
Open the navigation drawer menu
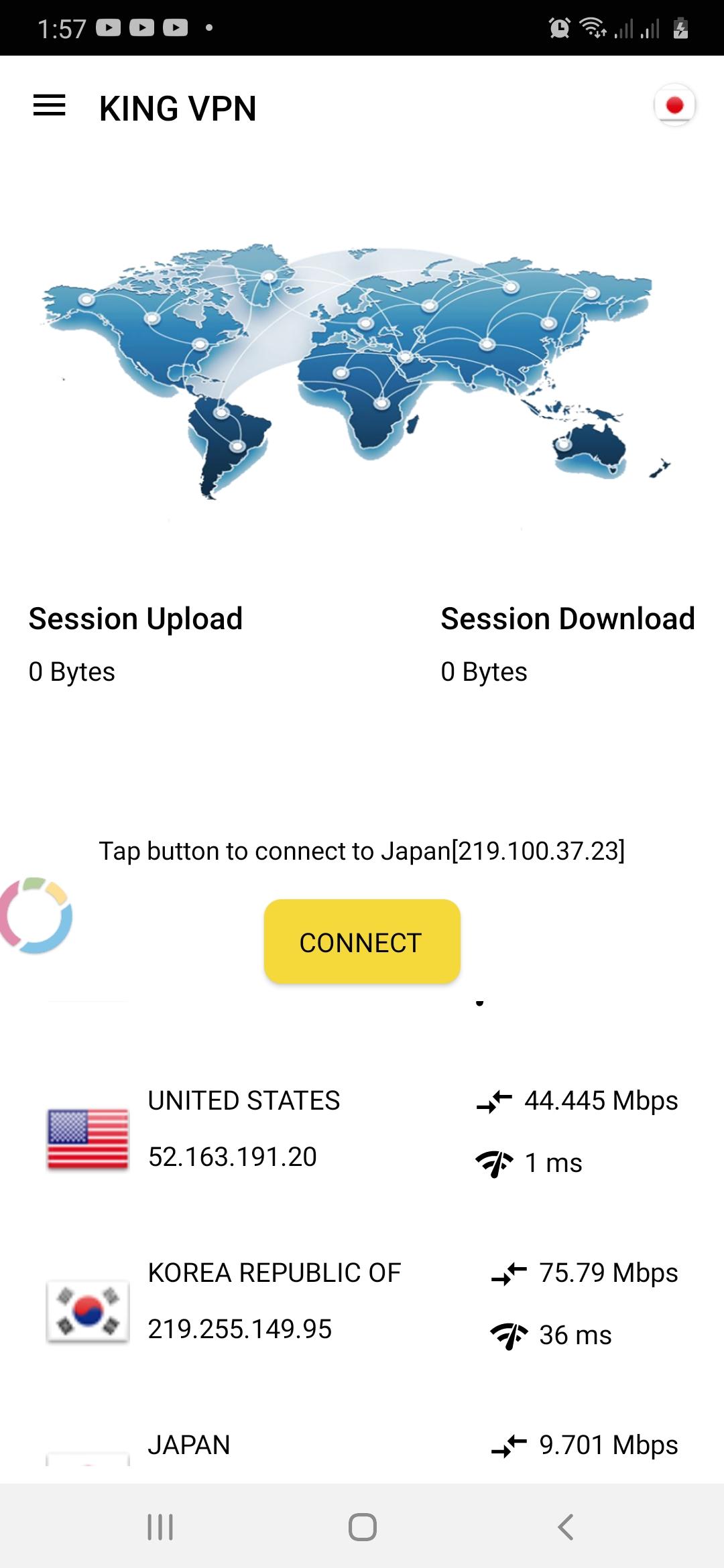coord(49,106)
